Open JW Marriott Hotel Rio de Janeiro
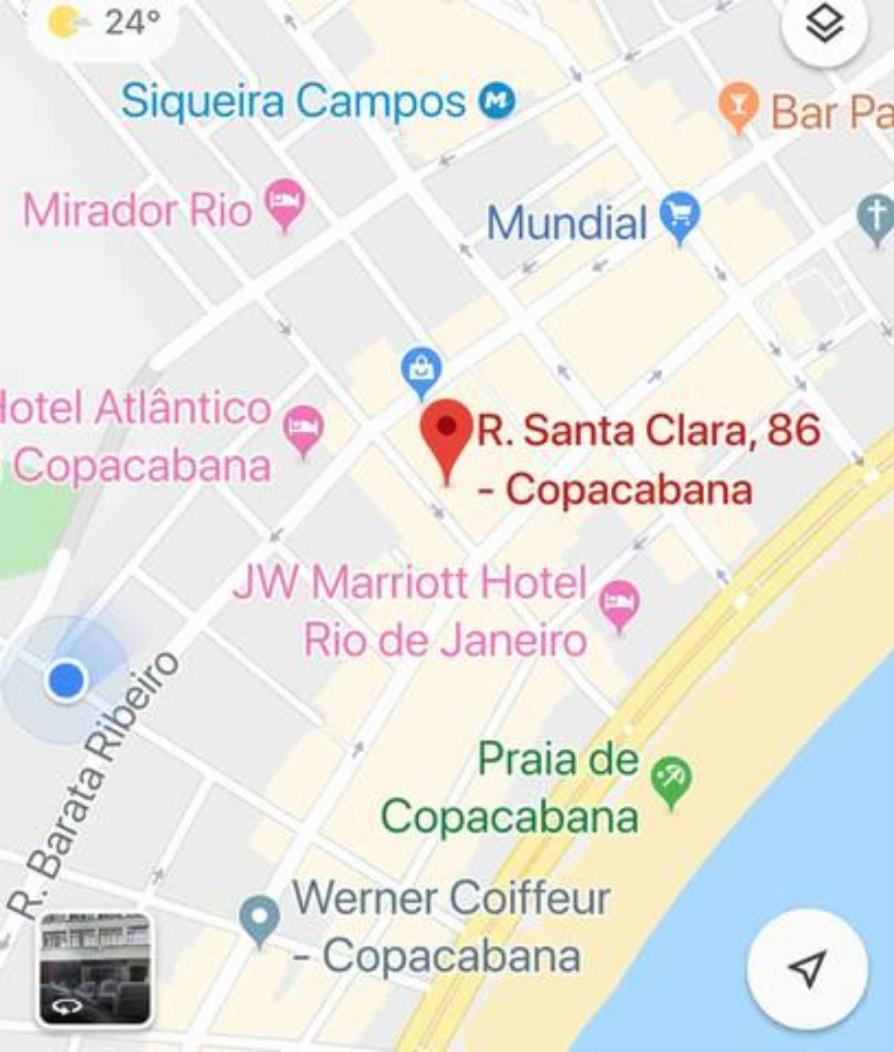 coord(619,604)
